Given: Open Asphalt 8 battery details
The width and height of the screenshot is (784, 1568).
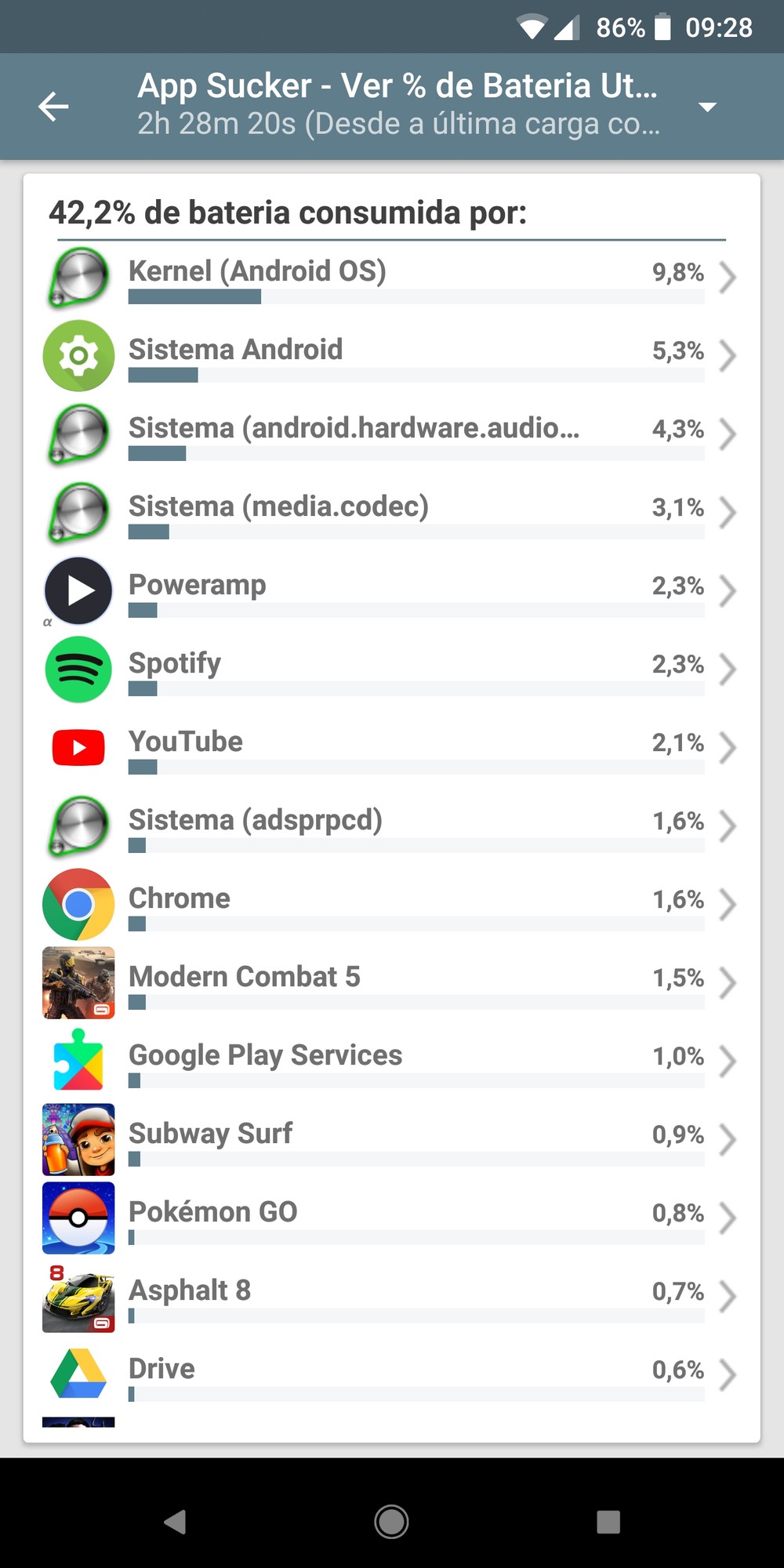Looking at the screenshot, I should [392, 1297].
